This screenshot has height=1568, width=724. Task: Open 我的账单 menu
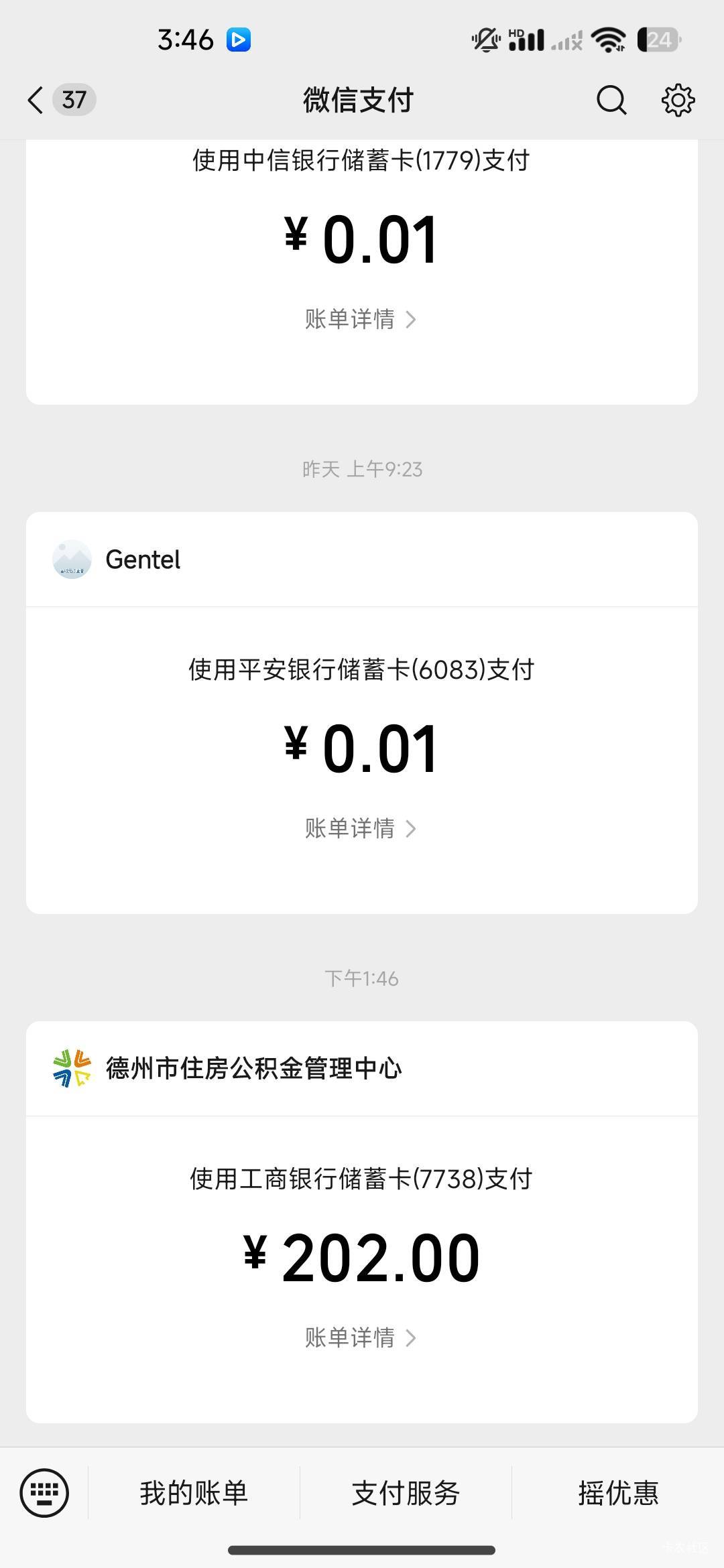[194, 1493]
